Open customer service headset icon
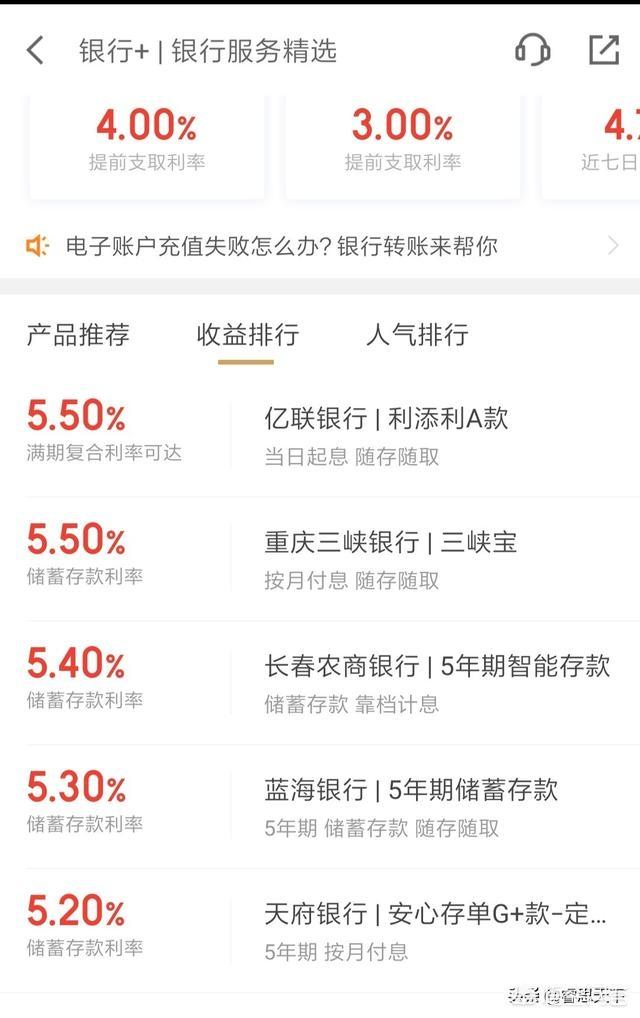Viewport: 640px width, 1018px height. (532, 50)
